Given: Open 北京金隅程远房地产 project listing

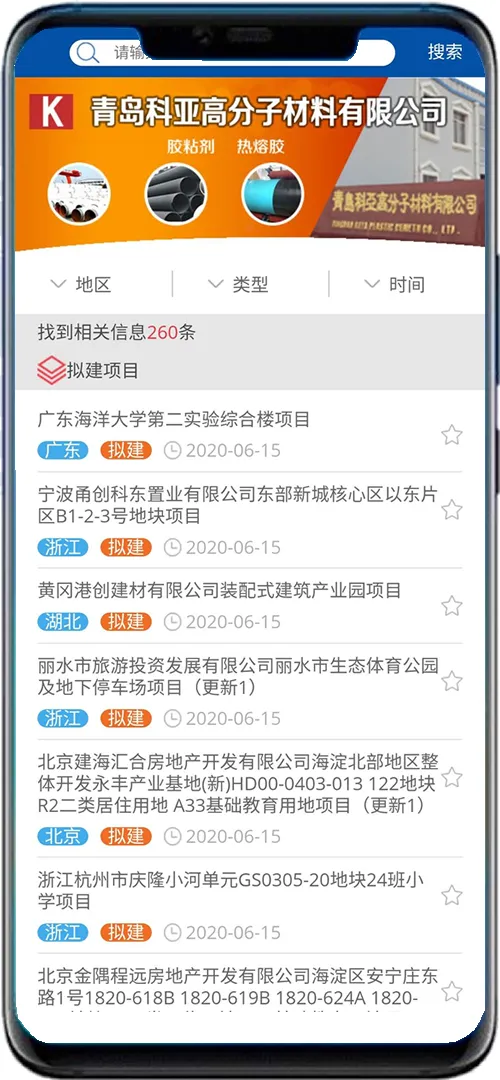Looking at the screenshot, I should pos(238,987).
